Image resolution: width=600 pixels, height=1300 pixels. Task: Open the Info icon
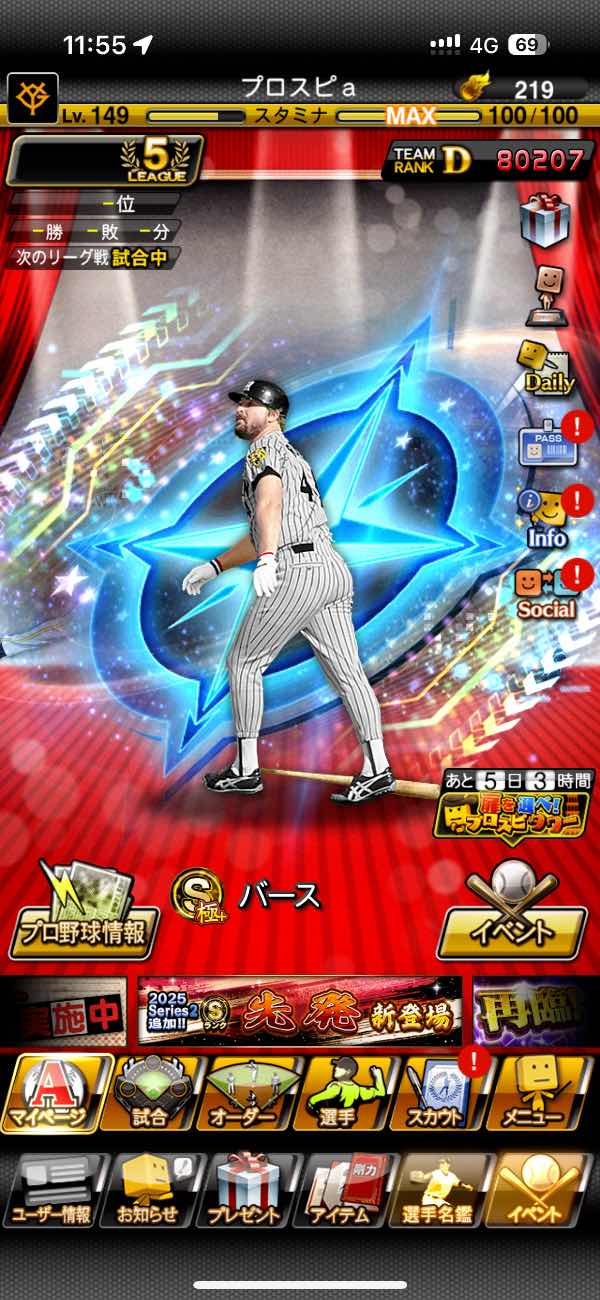(x=545, y=516)
